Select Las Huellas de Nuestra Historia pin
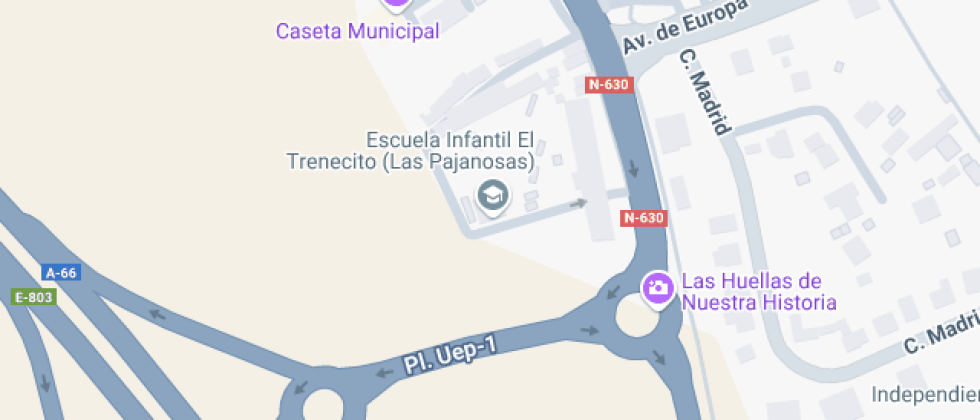 (657, 288)
